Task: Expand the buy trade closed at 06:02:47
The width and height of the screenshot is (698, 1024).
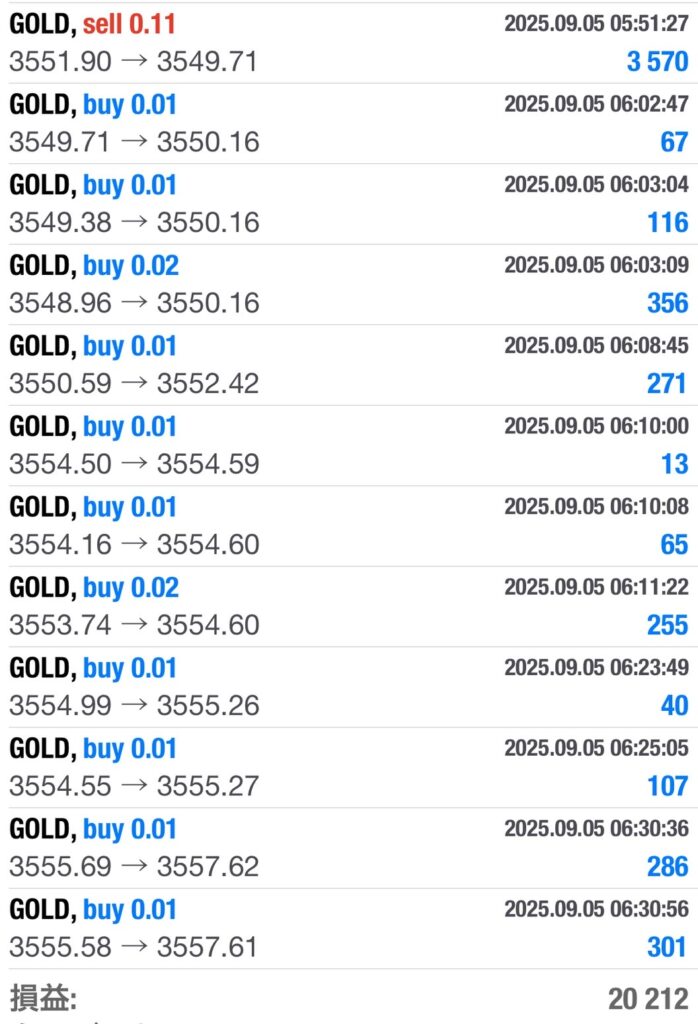Action: [x=349, y=123]
